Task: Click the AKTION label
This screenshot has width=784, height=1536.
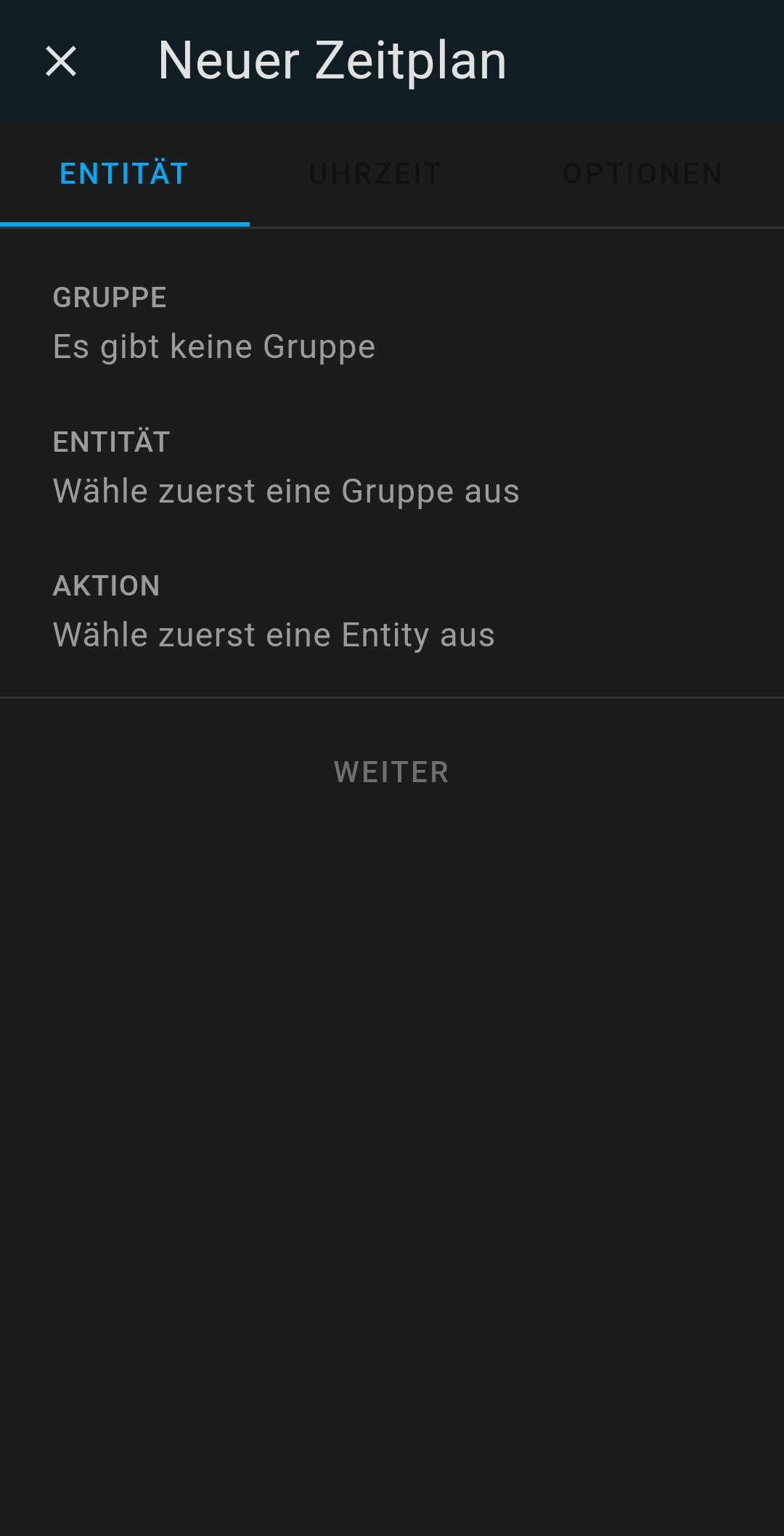Action: click(x=107, y=585)
